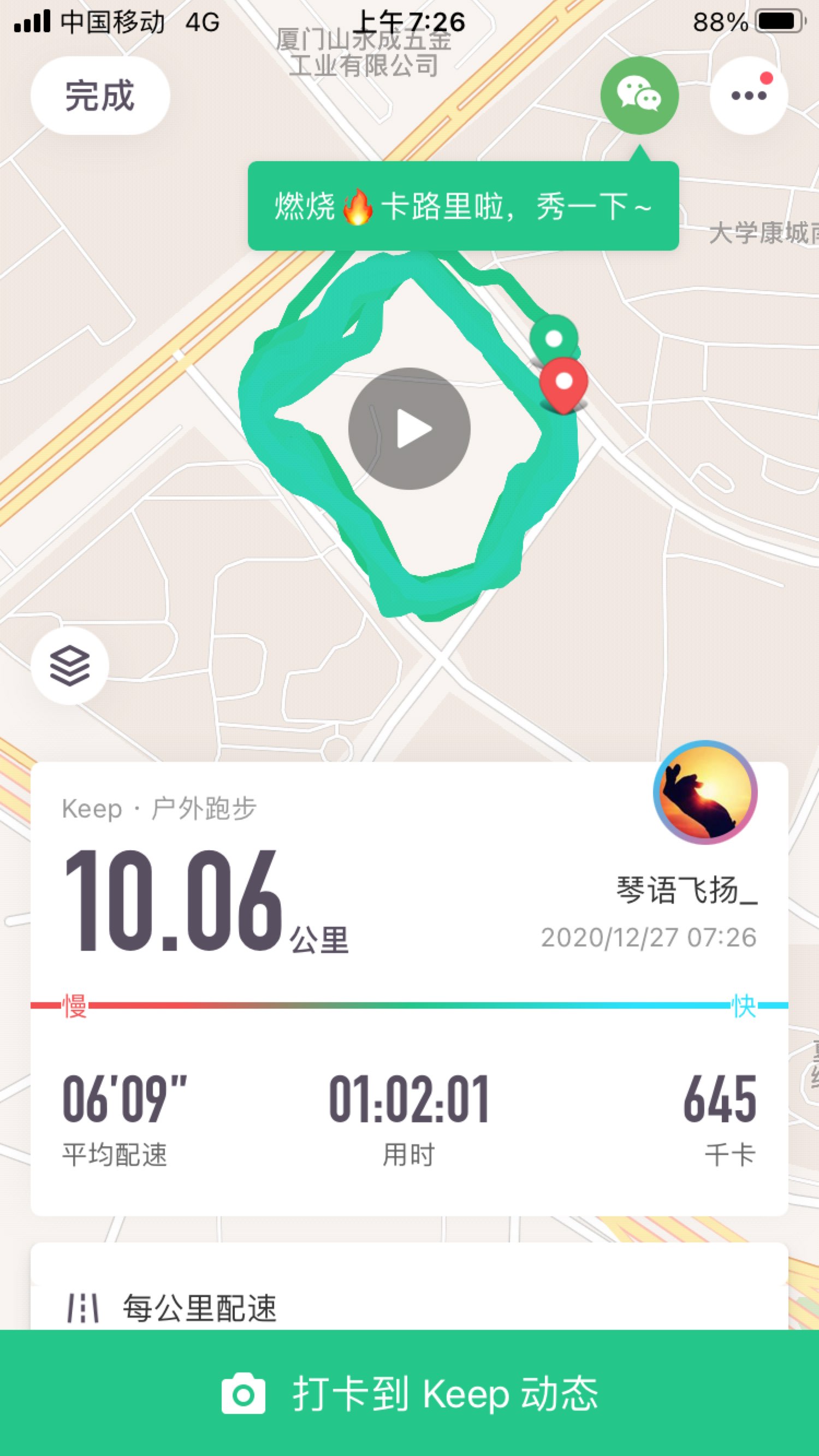Open the map layers switcher
This screenshot has height=1456, width=819.
(69, 665)
